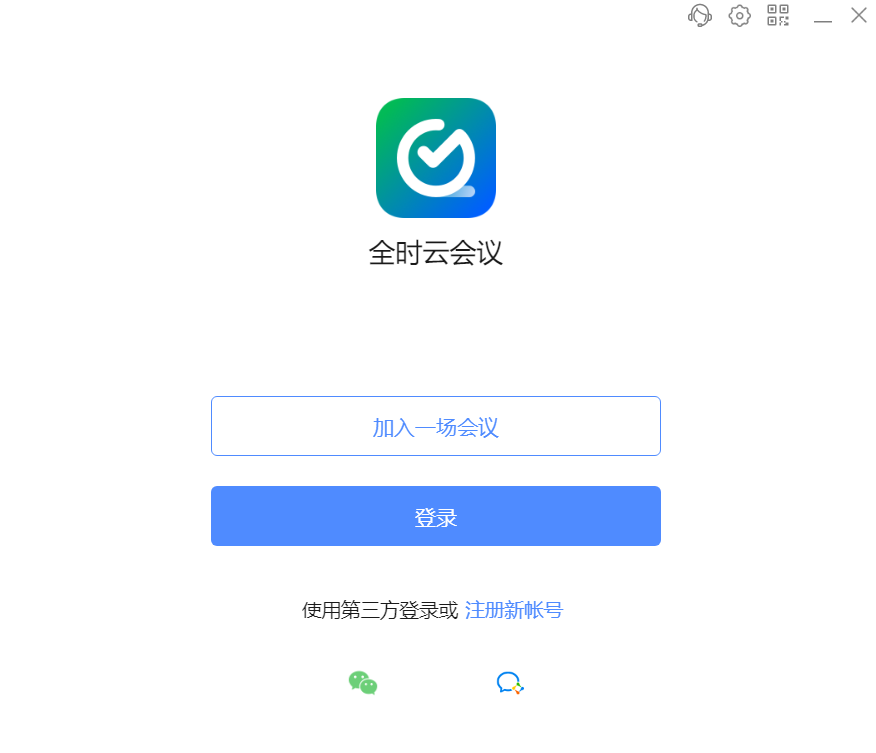
Task: Open customer support headset icon
Action: coord(700,15)
